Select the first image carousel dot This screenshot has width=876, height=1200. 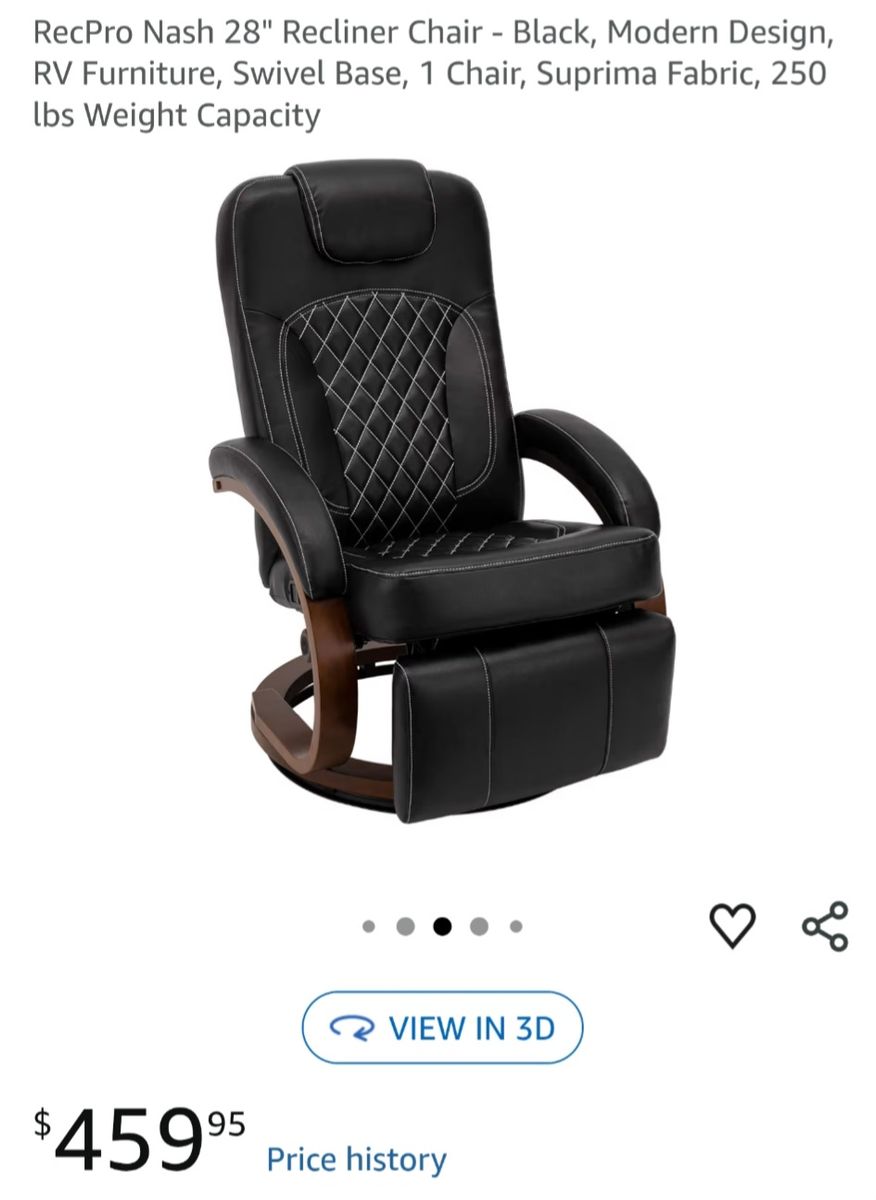[x=371, y=925]
